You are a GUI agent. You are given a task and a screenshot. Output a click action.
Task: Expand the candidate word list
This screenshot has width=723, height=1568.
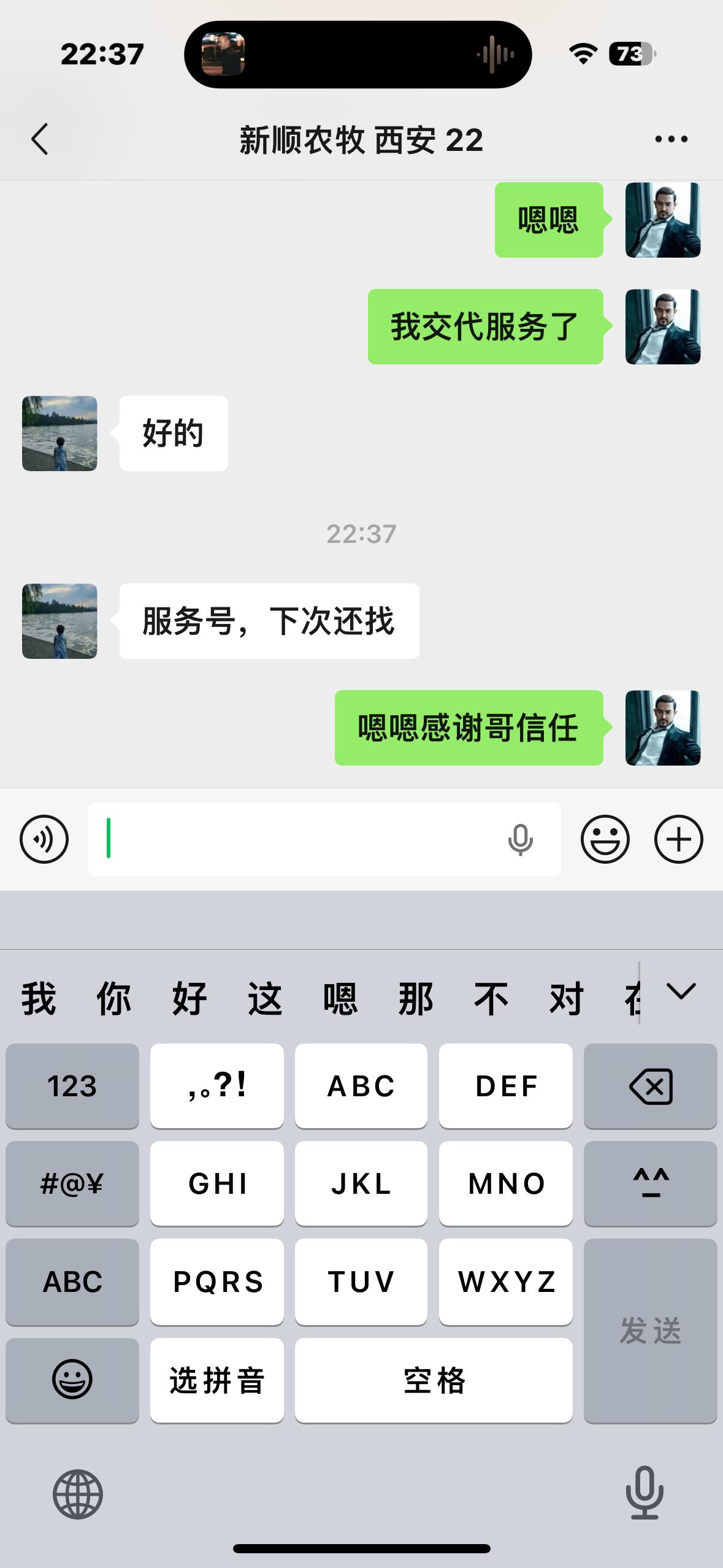pos(681,991)
